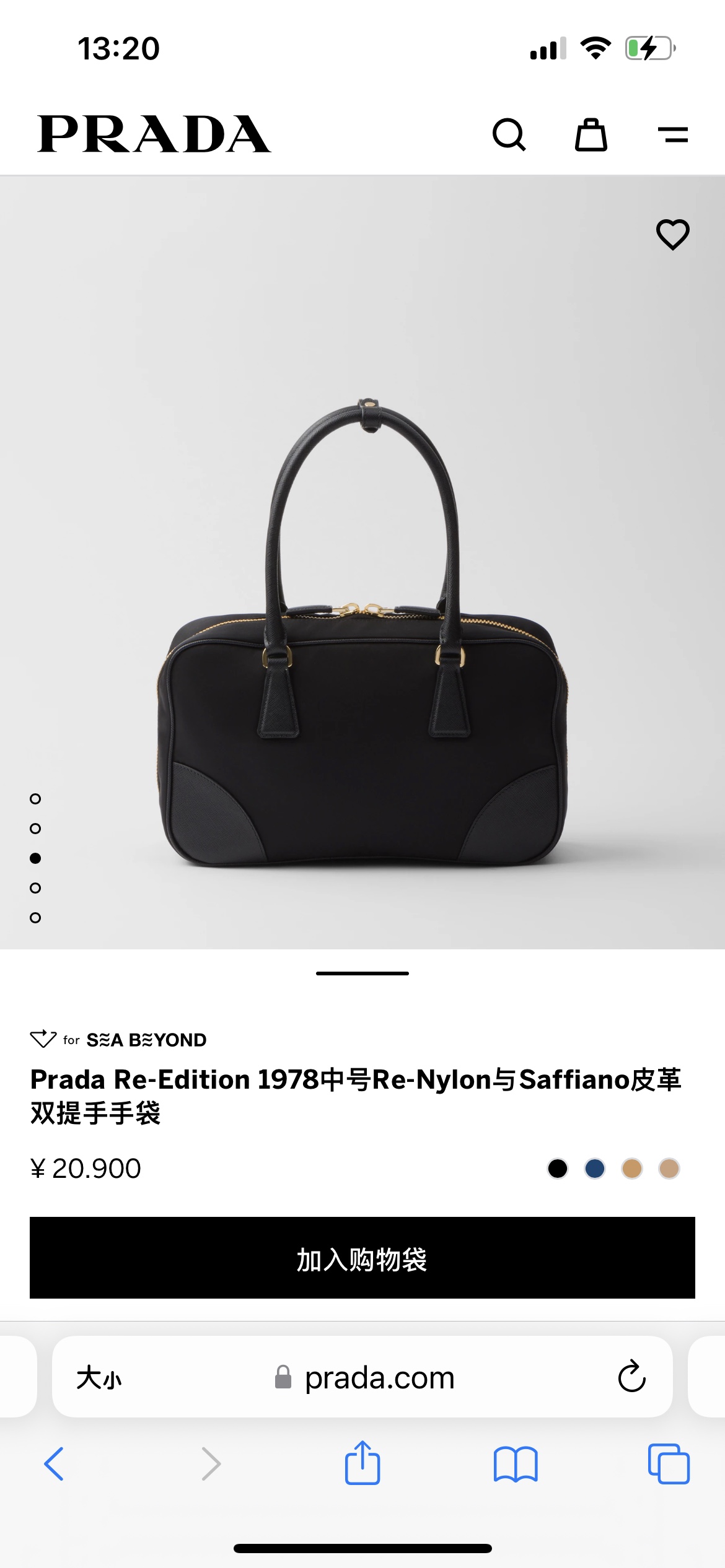Jump to the first image indicator dot
Viewport: 725px width, 1568px height.
coord(35,799)
